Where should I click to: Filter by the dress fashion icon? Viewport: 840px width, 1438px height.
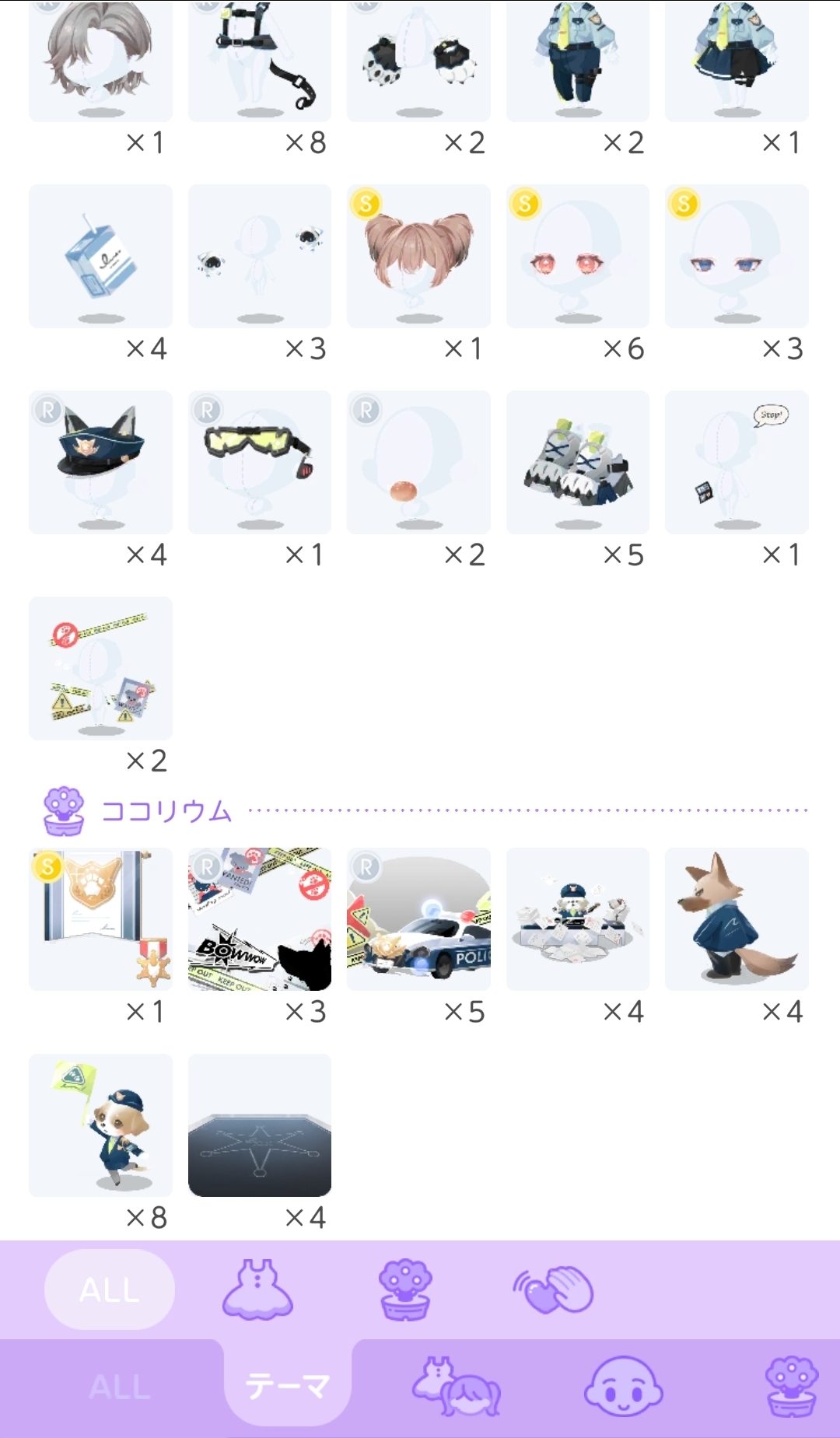257,1289
